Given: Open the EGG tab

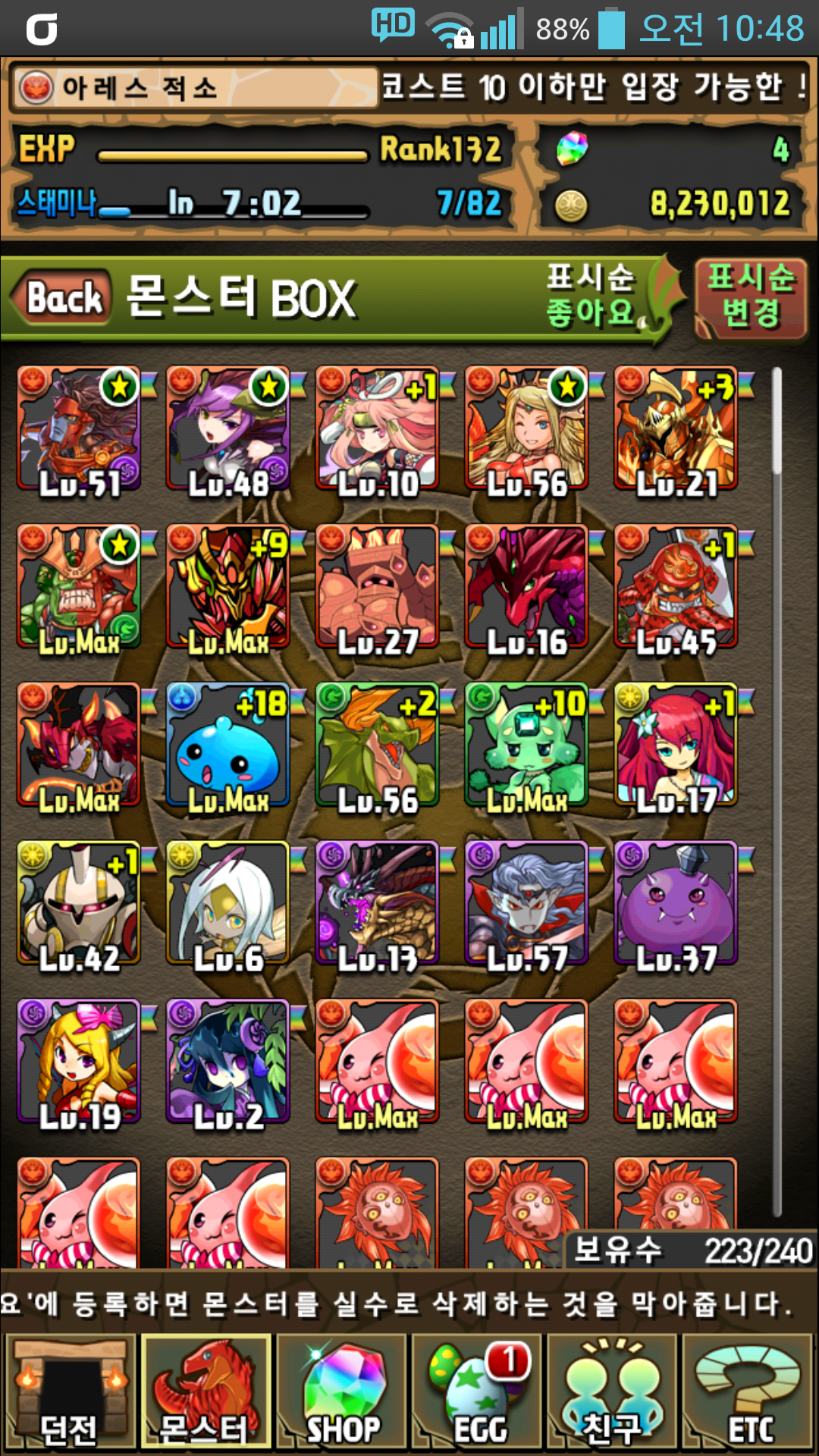Looking at the screenshot, I should (x=476, y=1392).
